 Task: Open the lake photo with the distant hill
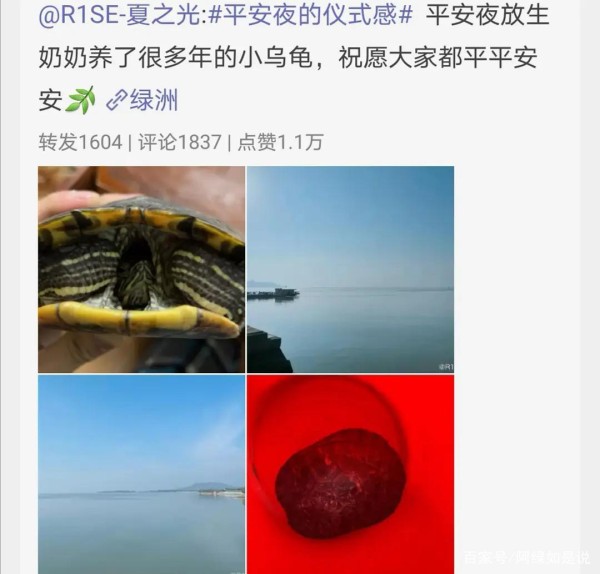(141, 473)
